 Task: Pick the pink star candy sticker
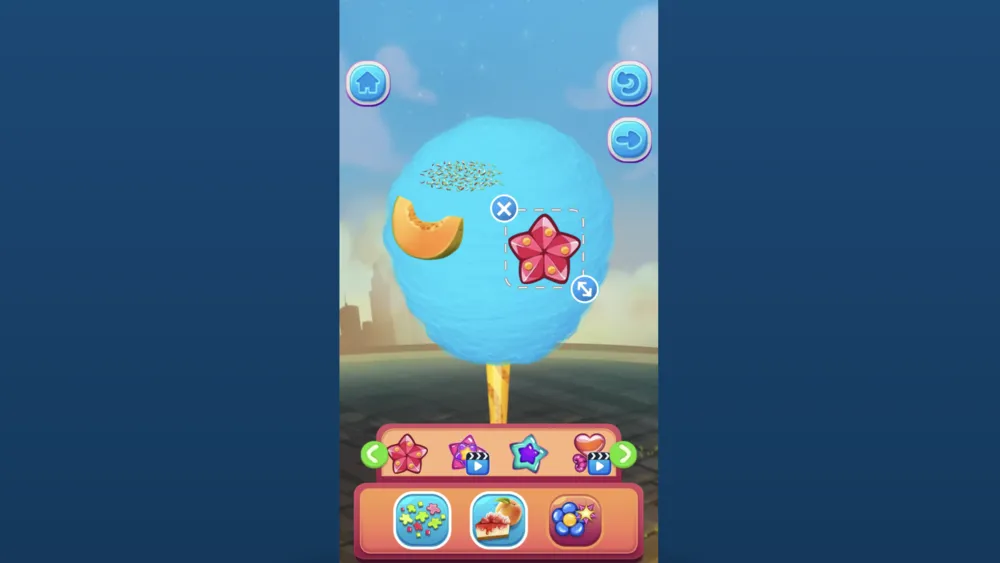(x=408, y=455)
